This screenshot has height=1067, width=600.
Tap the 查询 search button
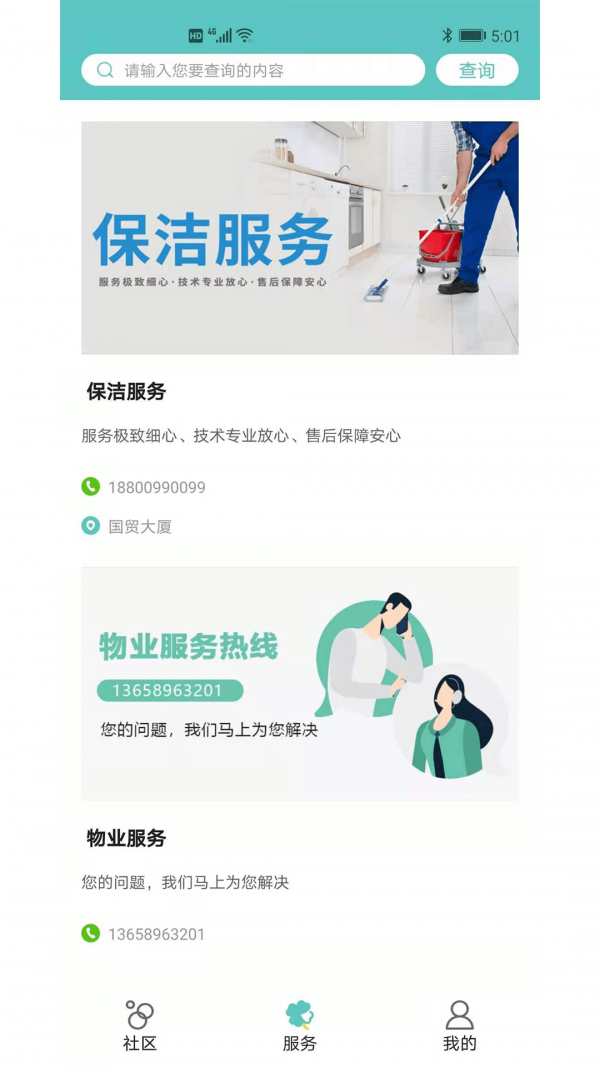click(477, 70)
